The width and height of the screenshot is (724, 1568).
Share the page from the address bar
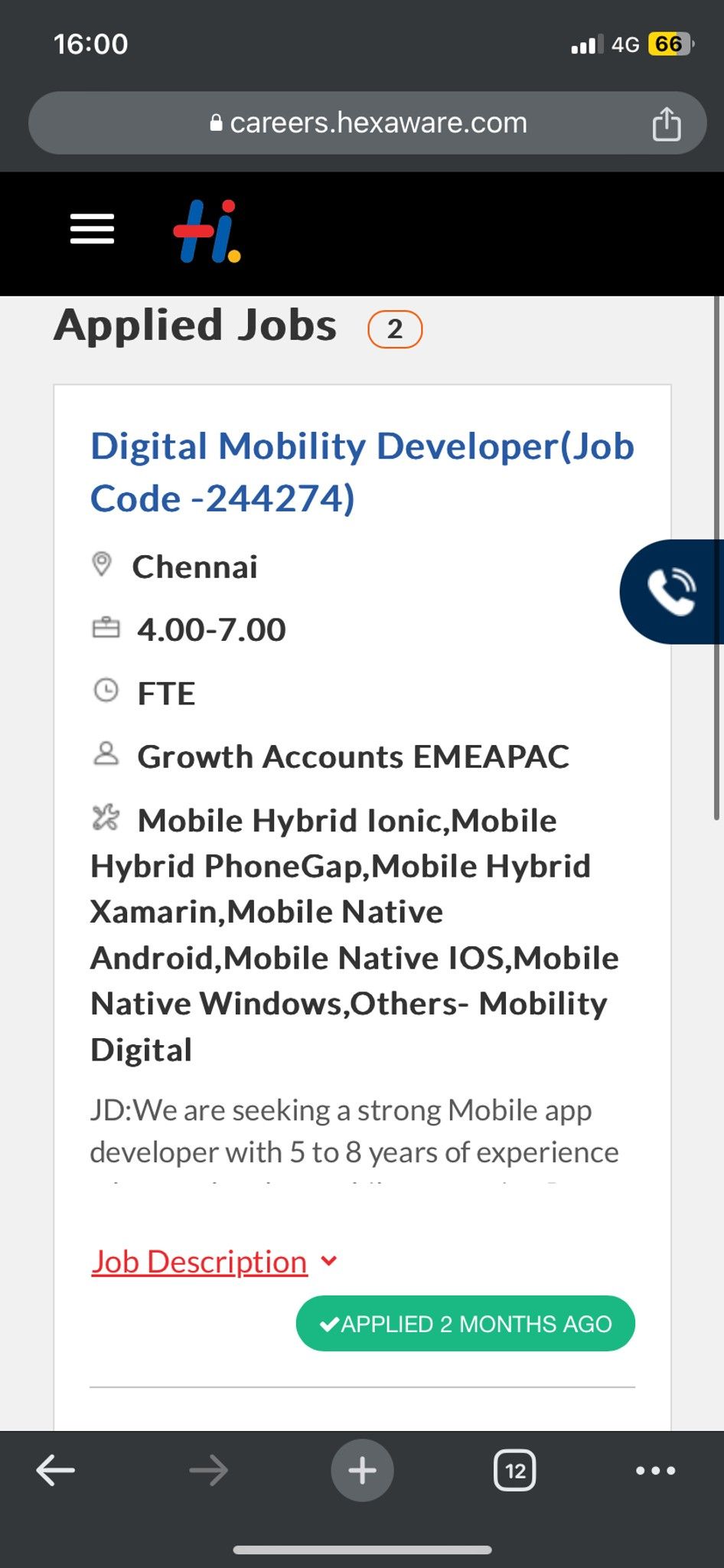point(666,124)
